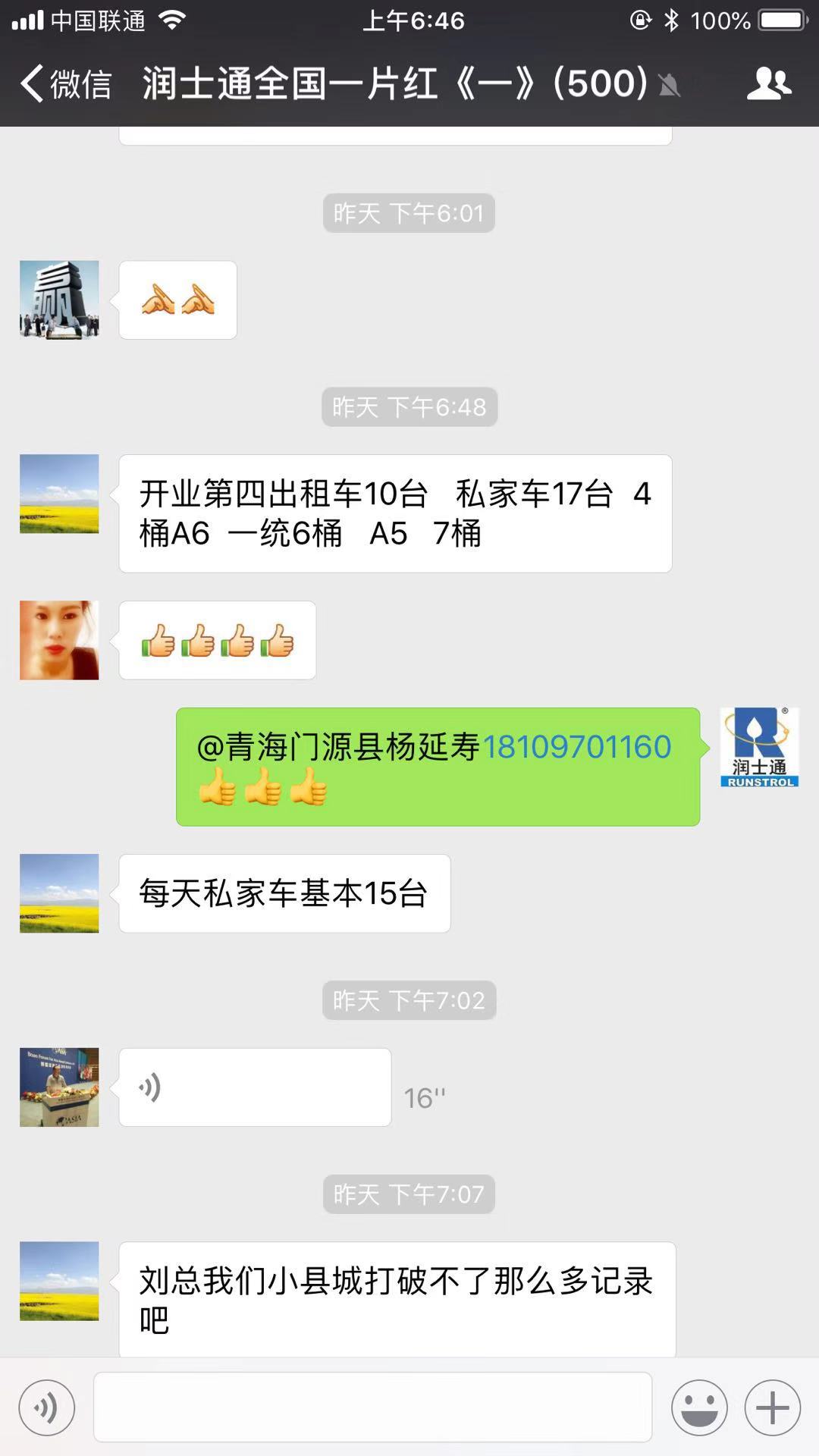This screenshot has width=819, height=1456.
Task: Focus the message text field
Action: 372,1407
